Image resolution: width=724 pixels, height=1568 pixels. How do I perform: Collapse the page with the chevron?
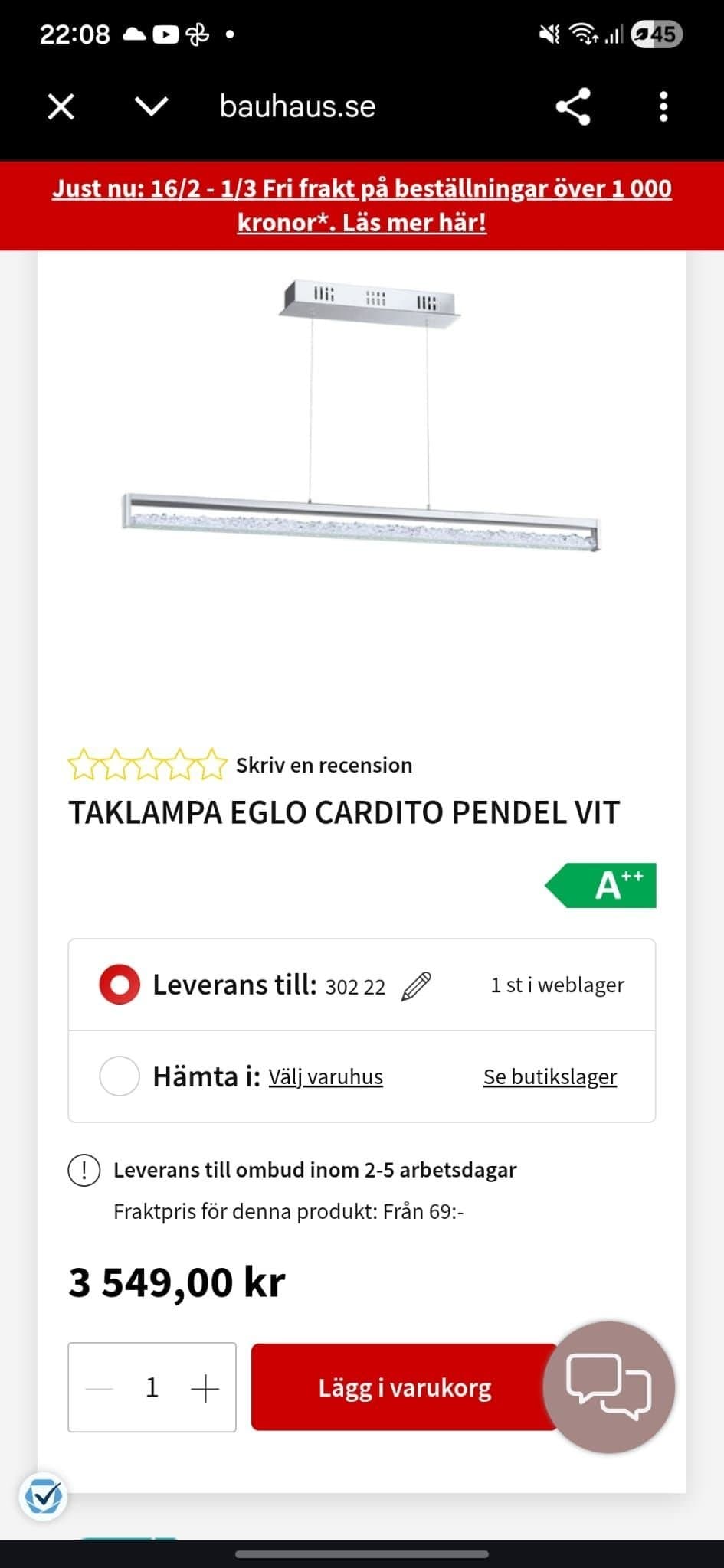click(150, 106)
